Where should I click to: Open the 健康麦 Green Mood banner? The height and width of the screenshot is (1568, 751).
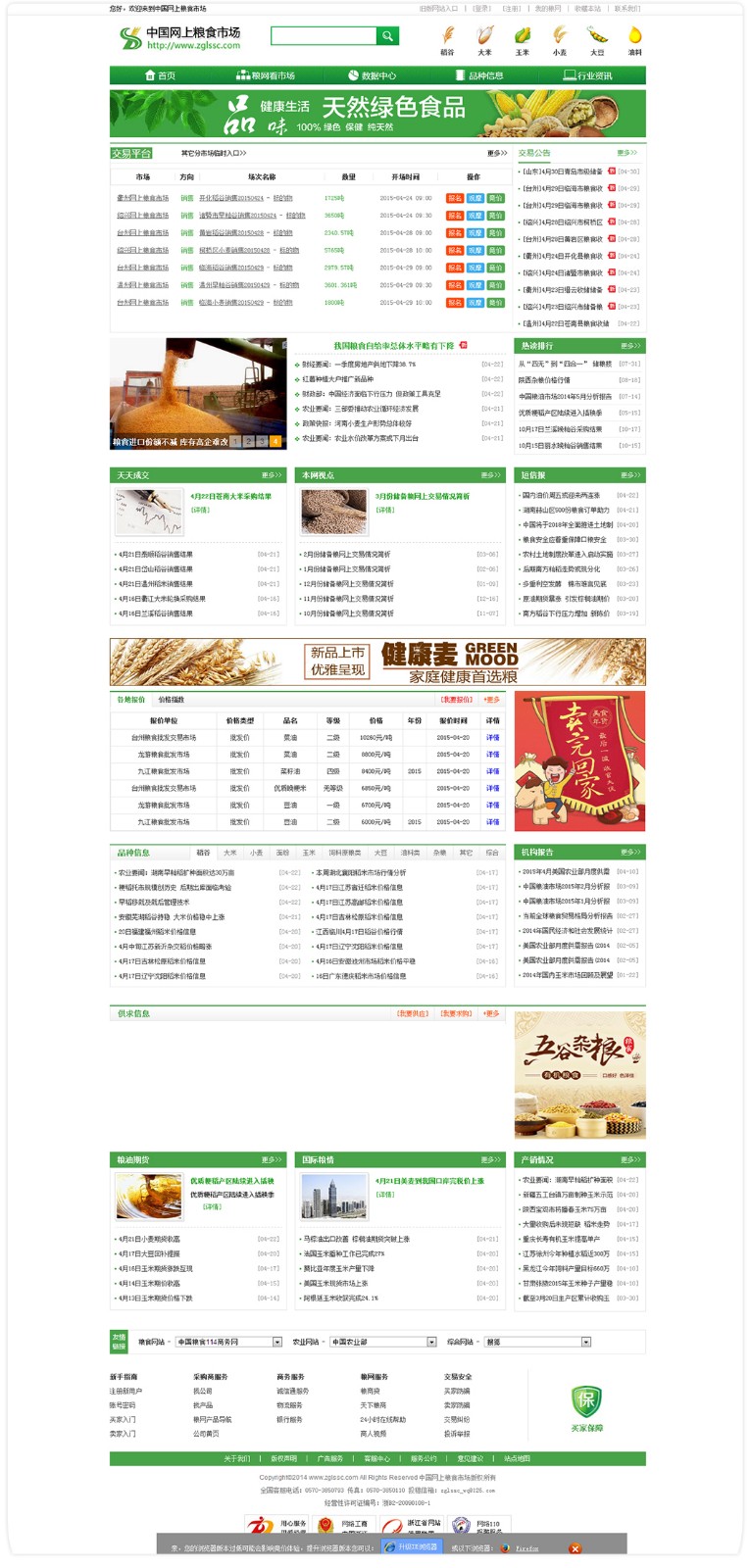[x=377, y=661]
